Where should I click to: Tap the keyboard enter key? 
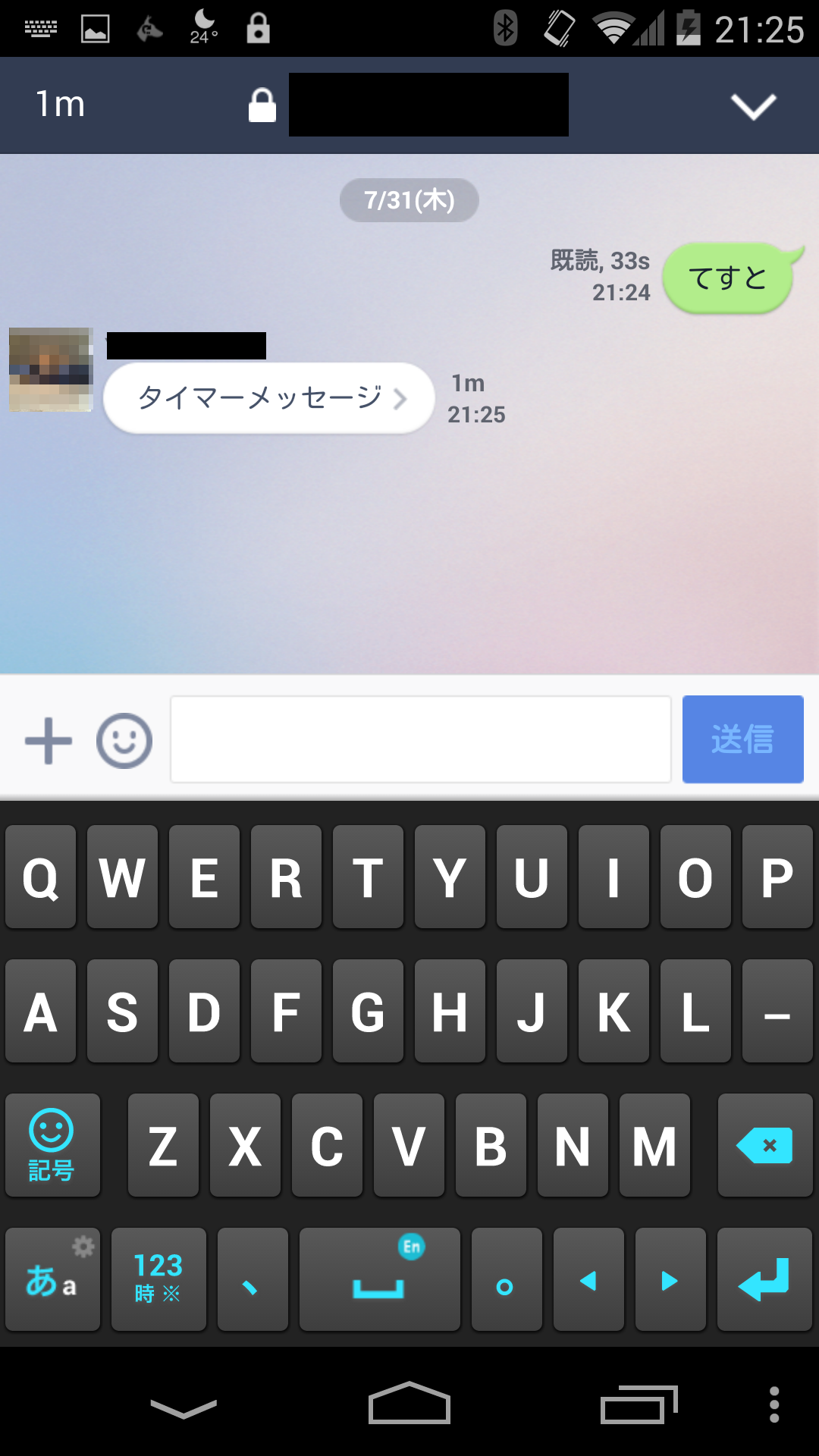tap(764, 1280)
